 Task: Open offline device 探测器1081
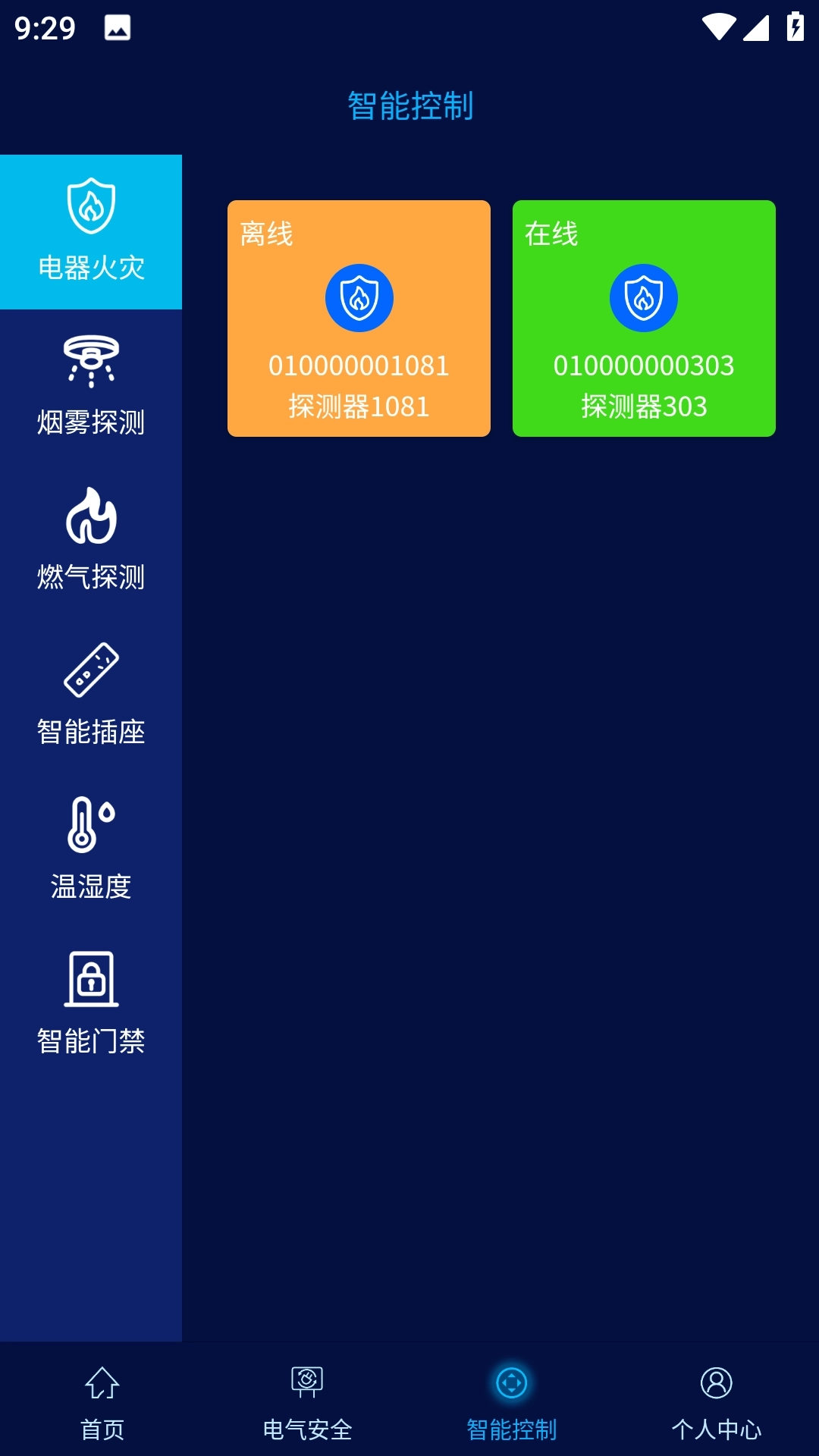pos(359,318)
